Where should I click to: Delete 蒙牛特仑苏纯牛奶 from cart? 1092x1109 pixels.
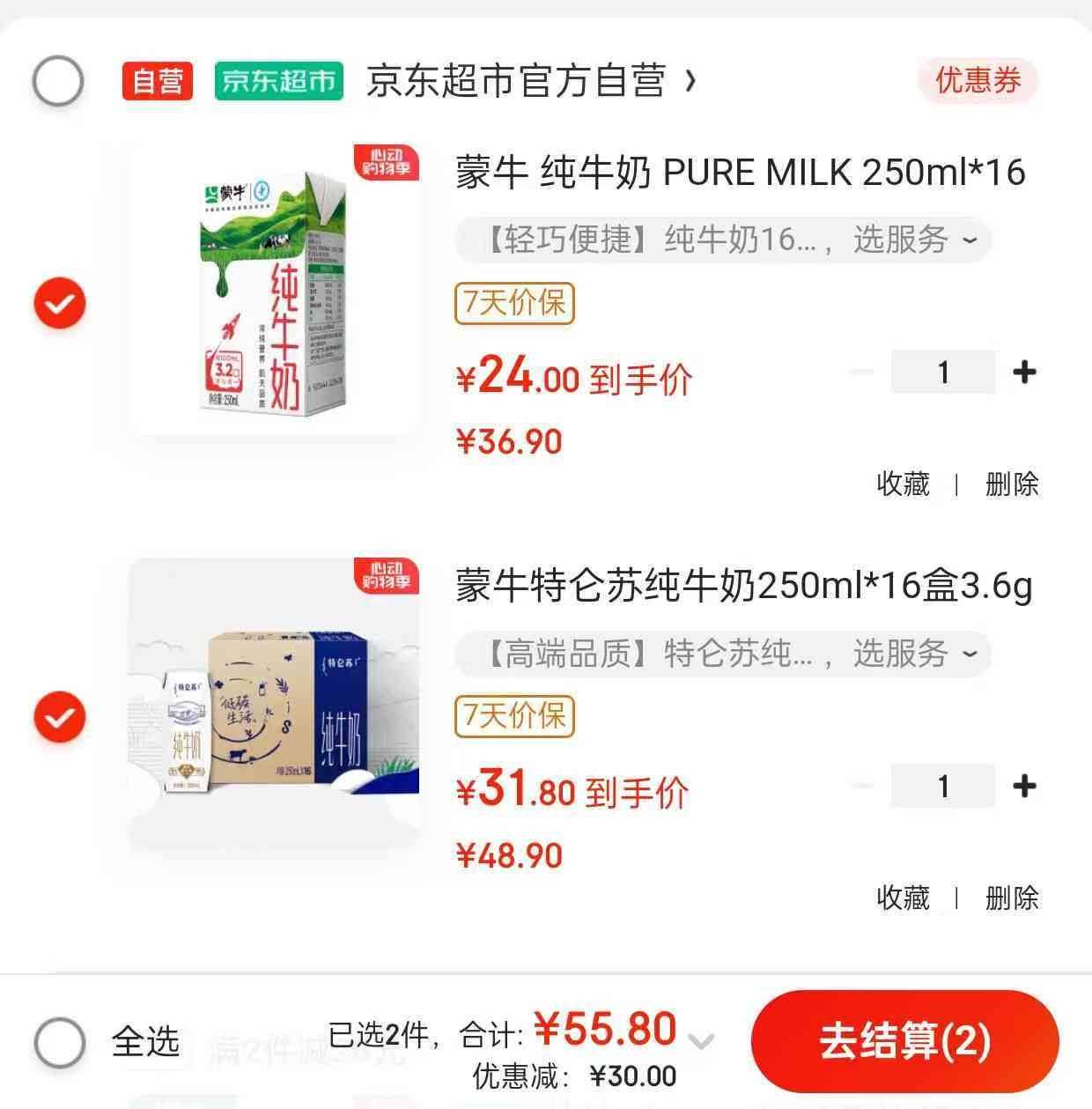[x=1011, y=898]
